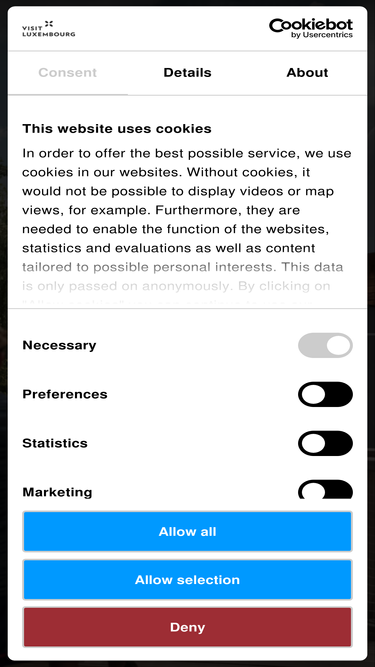375x667 pixels.
Task: Open the Cookiebot by Usercentrics link
Action: point(311,29)
